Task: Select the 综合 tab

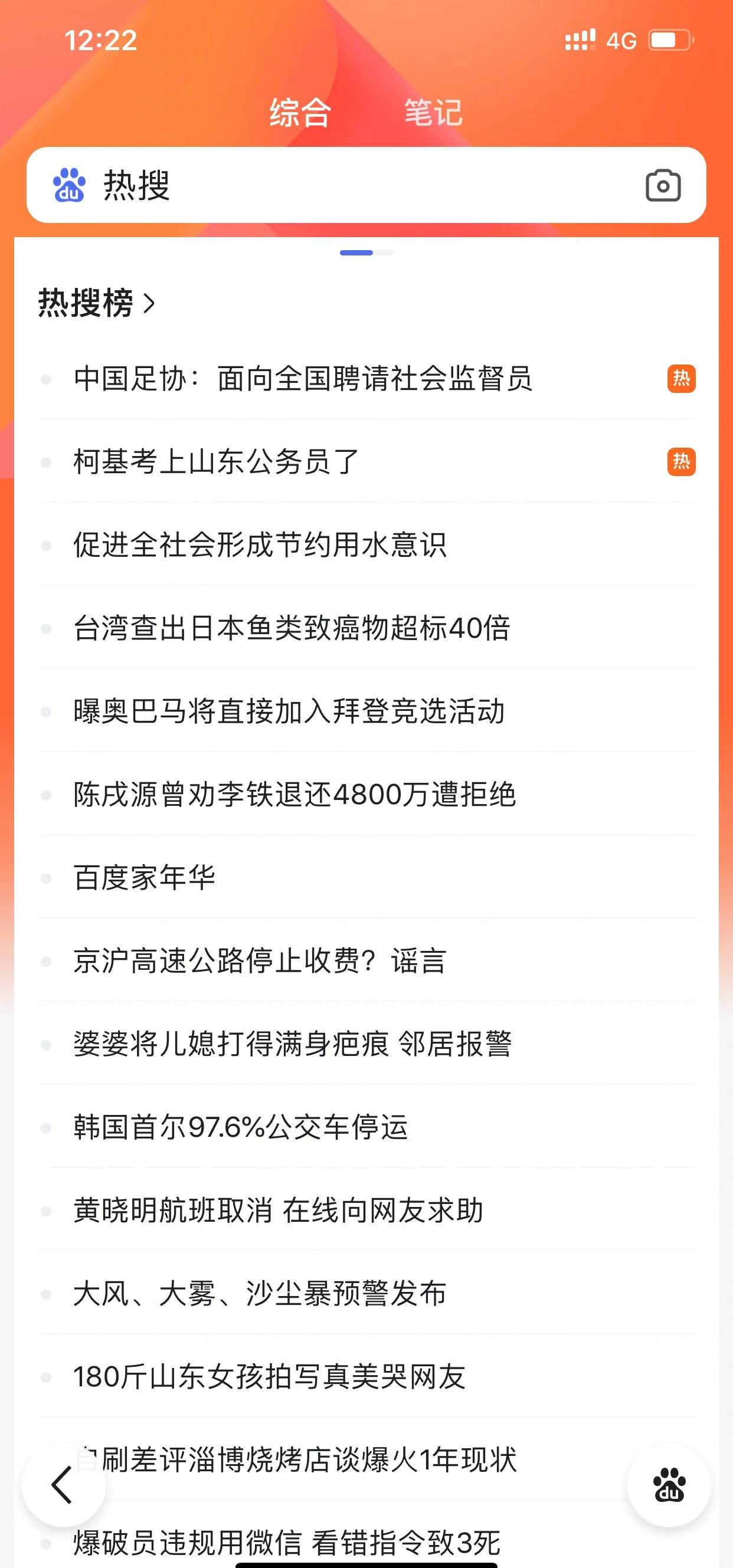Action: coord(300,113)
